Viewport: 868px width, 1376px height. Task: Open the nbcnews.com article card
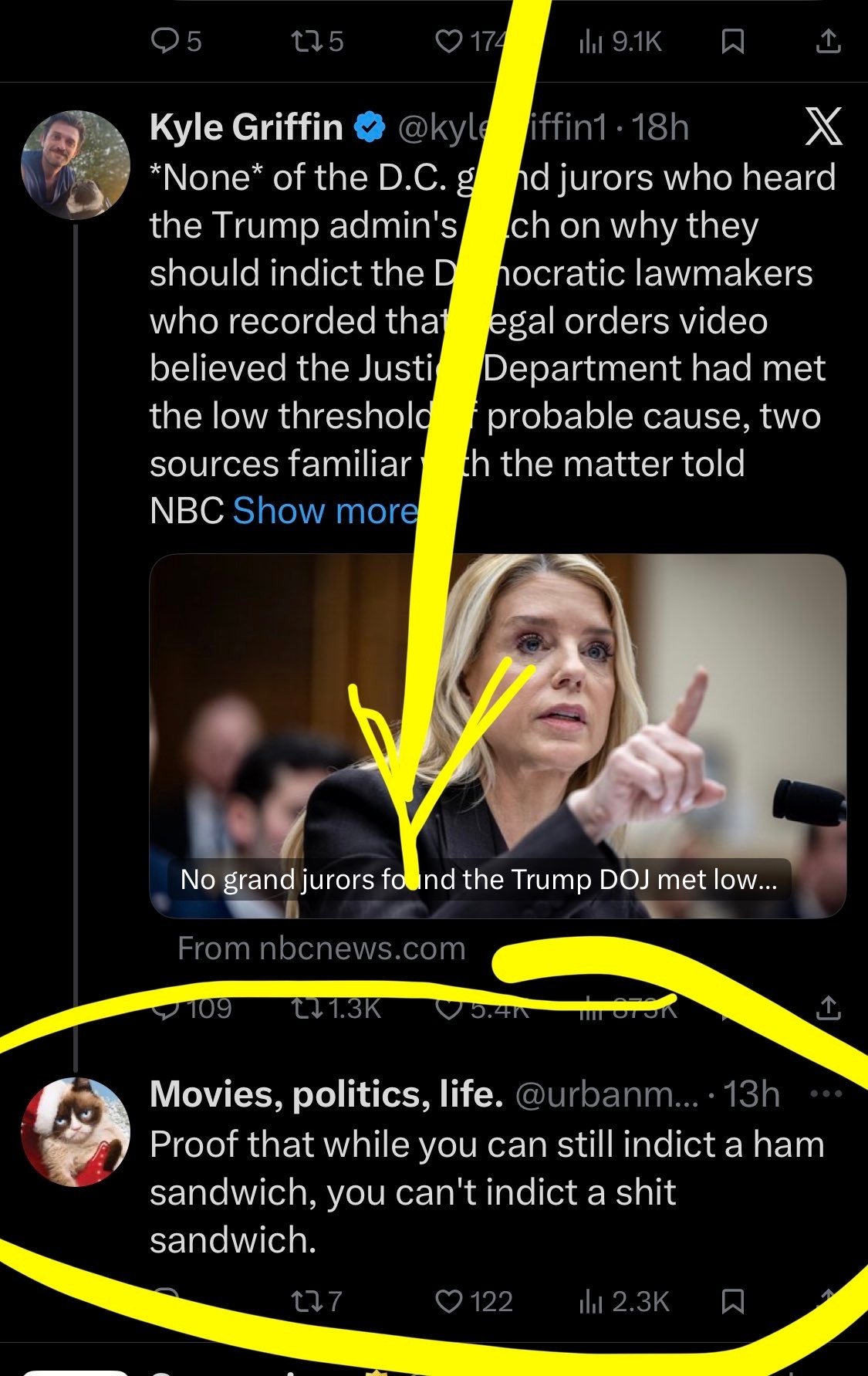coord(498,735)
